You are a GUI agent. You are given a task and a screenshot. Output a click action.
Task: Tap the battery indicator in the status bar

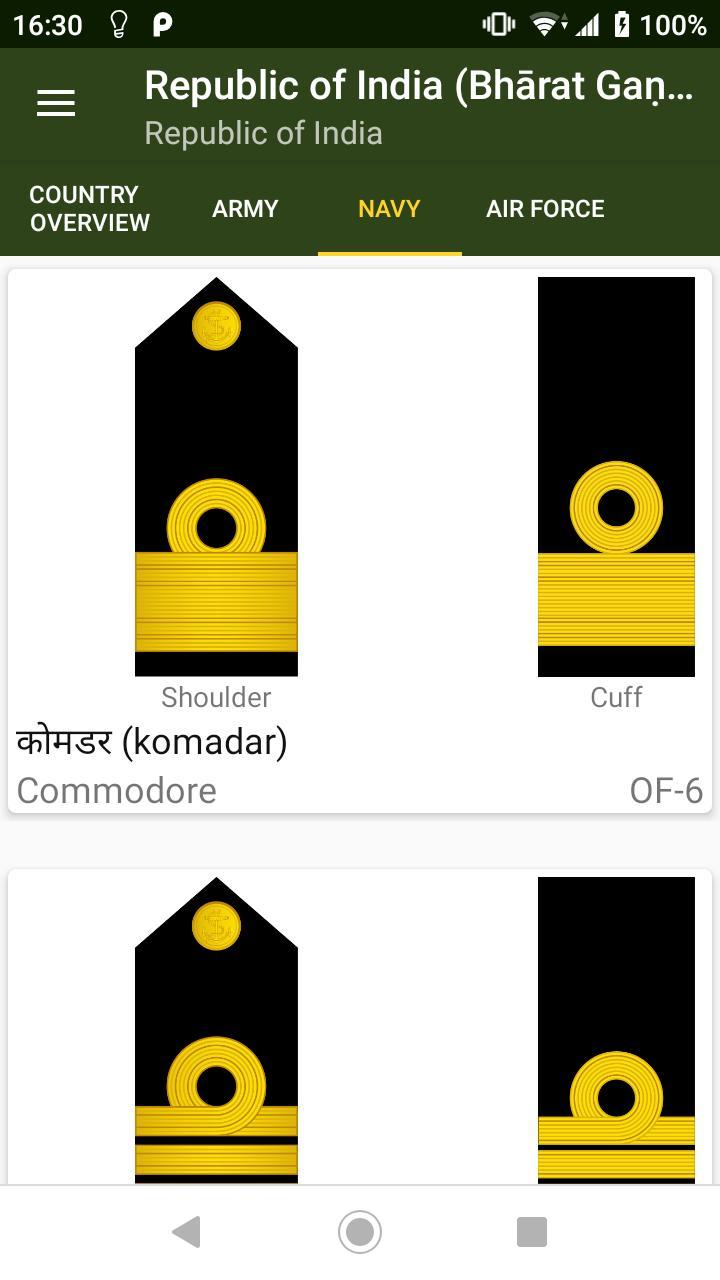[619, 25]
